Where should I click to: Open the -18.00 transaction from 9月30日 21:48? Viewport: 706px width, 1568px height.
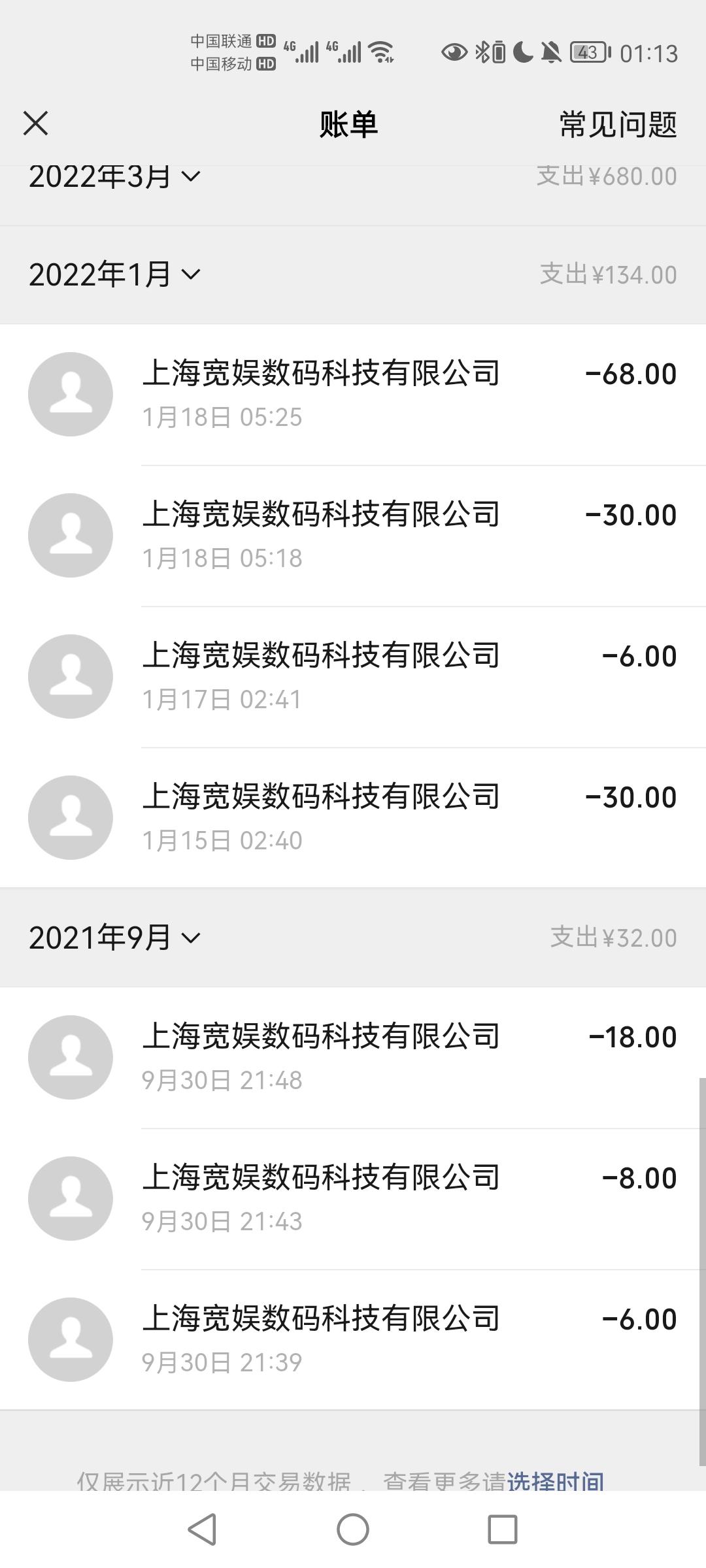(353, 1057)
